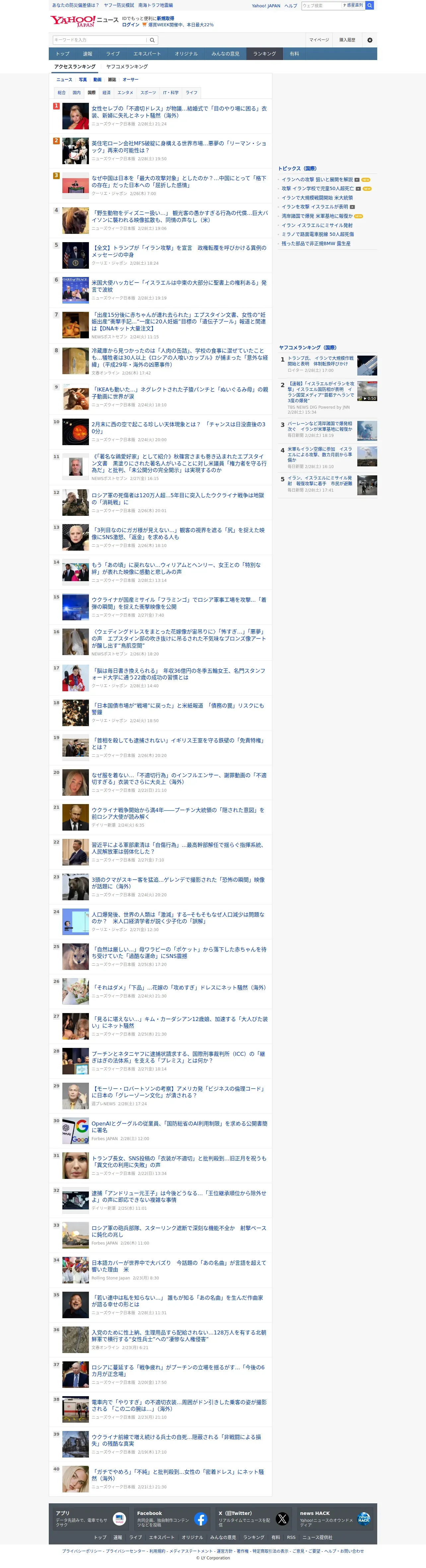Select the 経済 category tab
Screen dimensions: 426x1568
pyautogui.click(x=106, y=93)
